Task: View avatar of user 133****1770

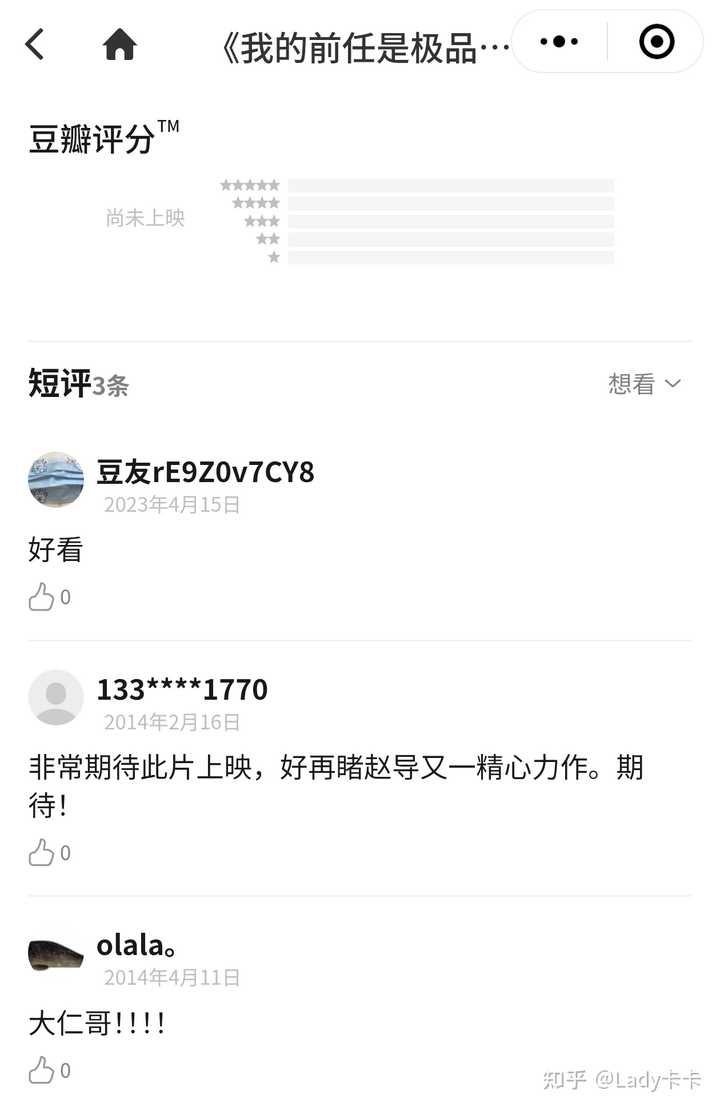Action: pos(56,697)
